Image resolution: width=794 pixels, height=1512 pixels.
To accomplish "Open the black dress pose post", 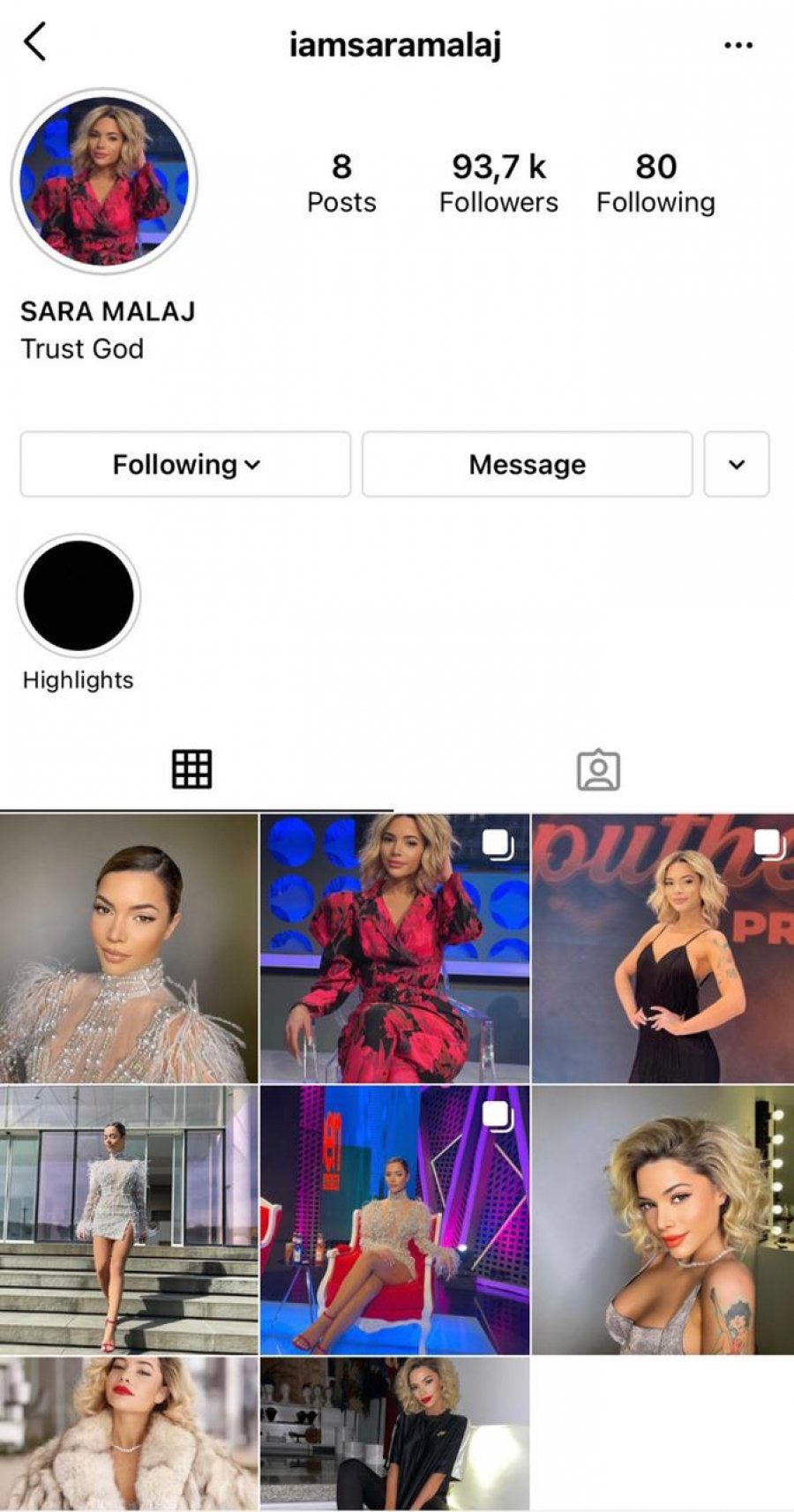I will click(663, 948).
